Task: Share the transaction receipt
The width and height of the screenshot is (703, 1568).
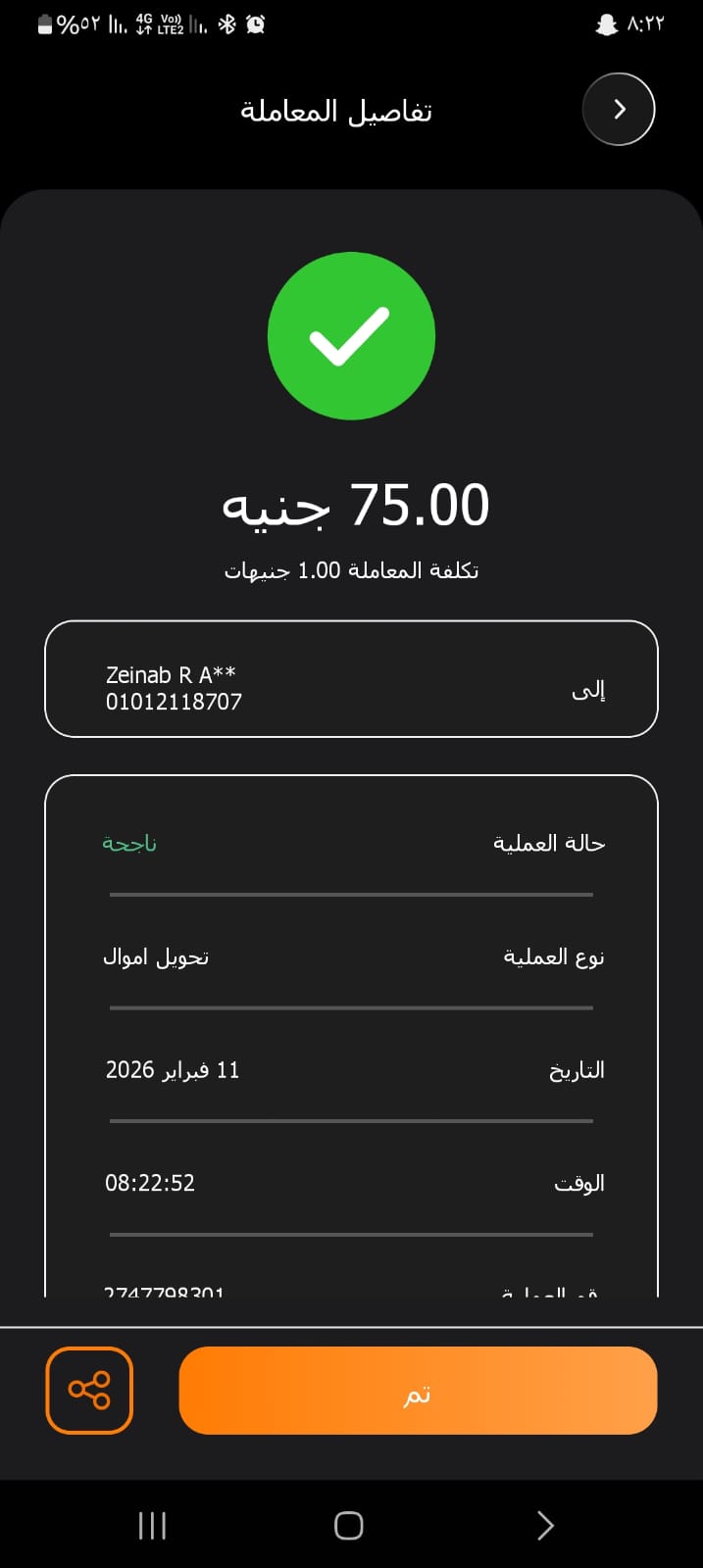Action: tap(89, 1390)
